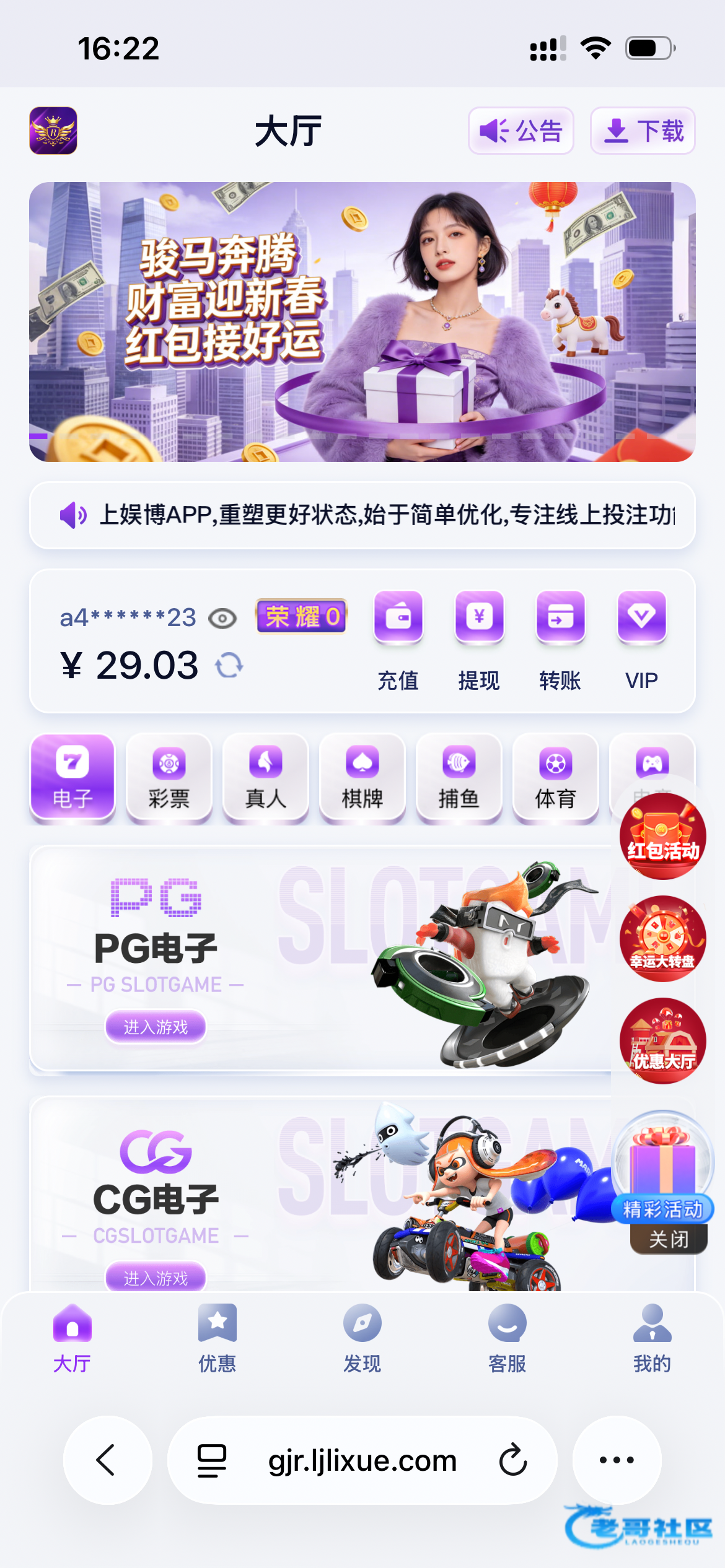Screen dimensions: 725x1568
Task: Open the 公告 announcements button
Action: pyautogui.click(x=521, y=131)
